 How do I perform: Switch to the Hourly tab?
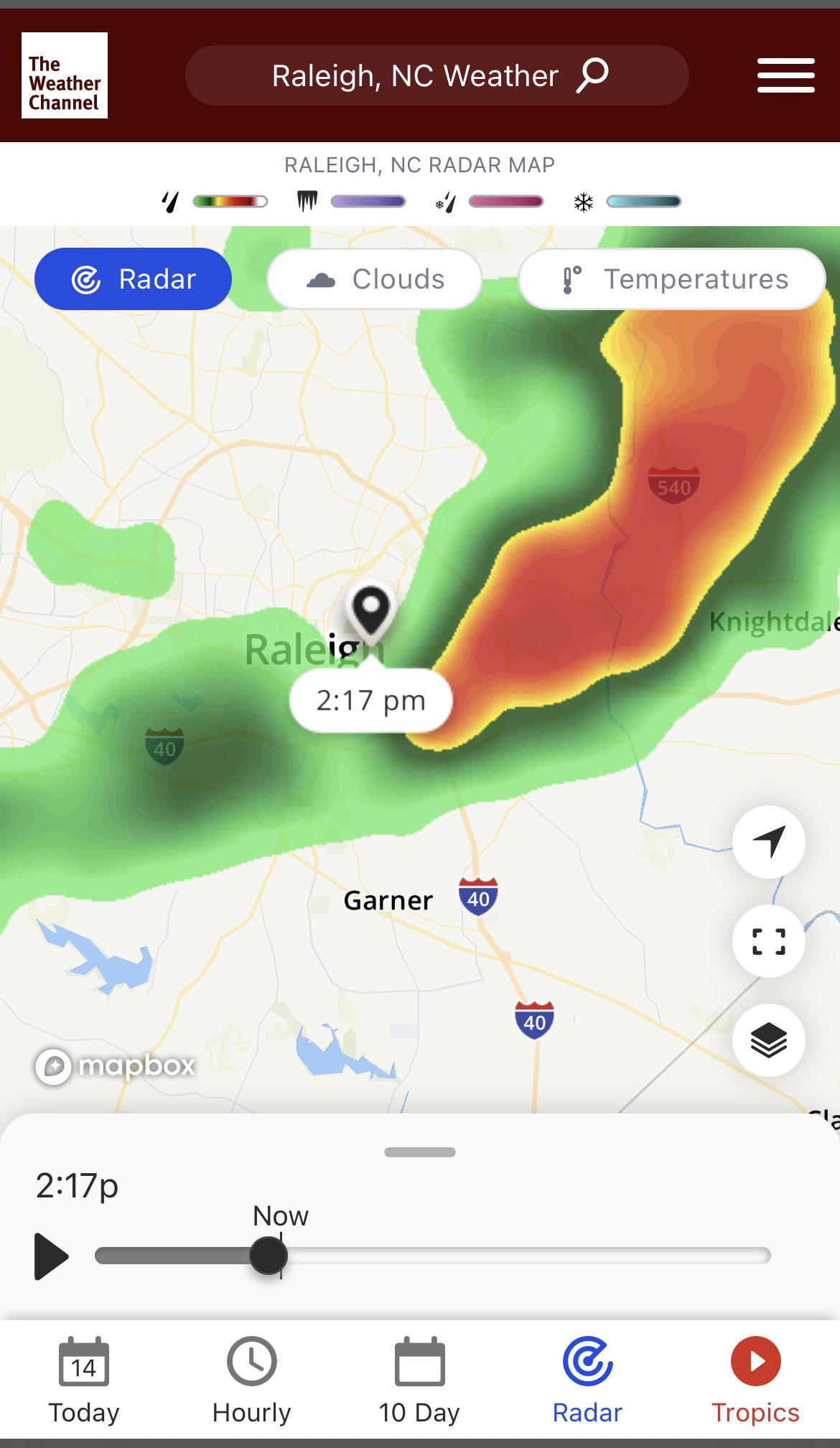point(251,1378)
